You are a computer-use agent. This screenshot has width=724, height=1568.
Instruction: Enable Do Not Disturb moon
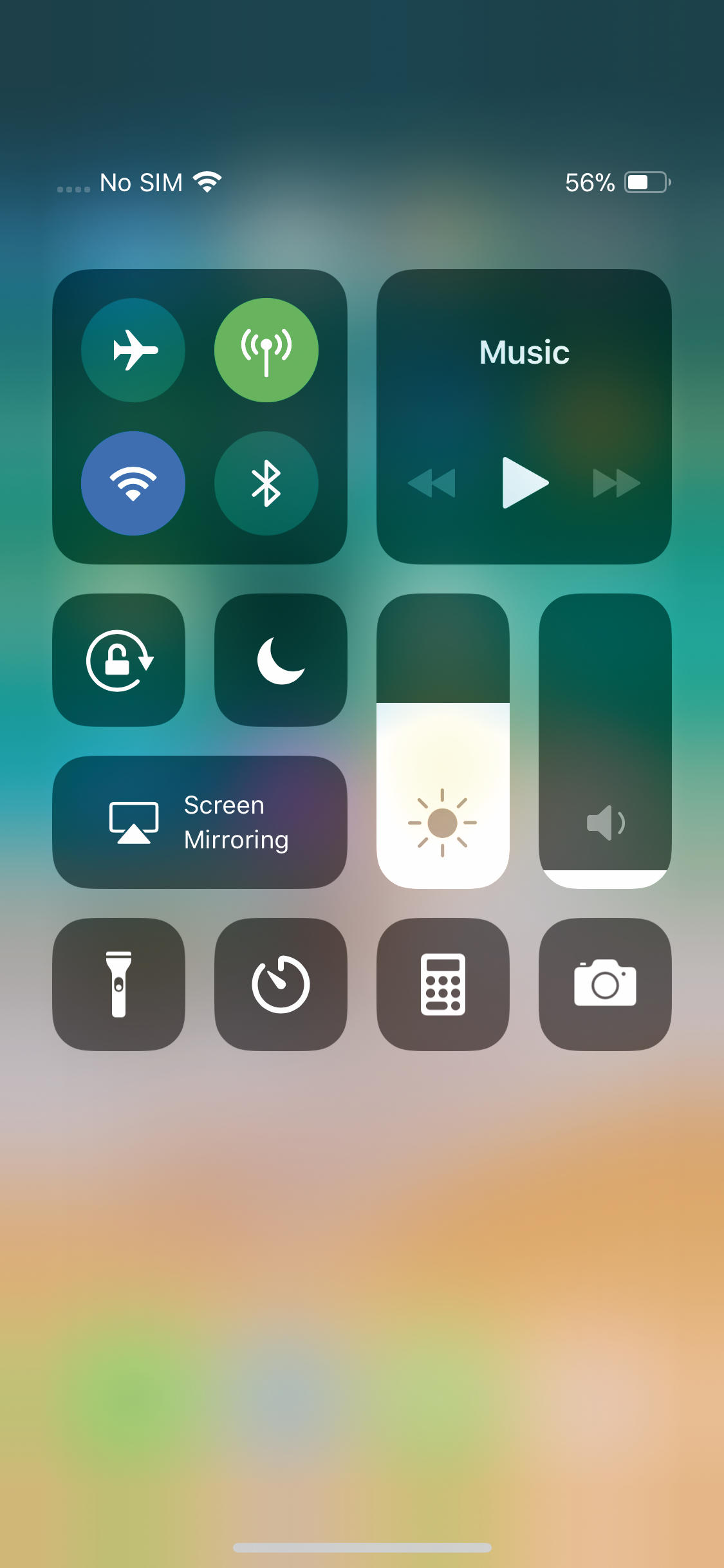(281, 660)
